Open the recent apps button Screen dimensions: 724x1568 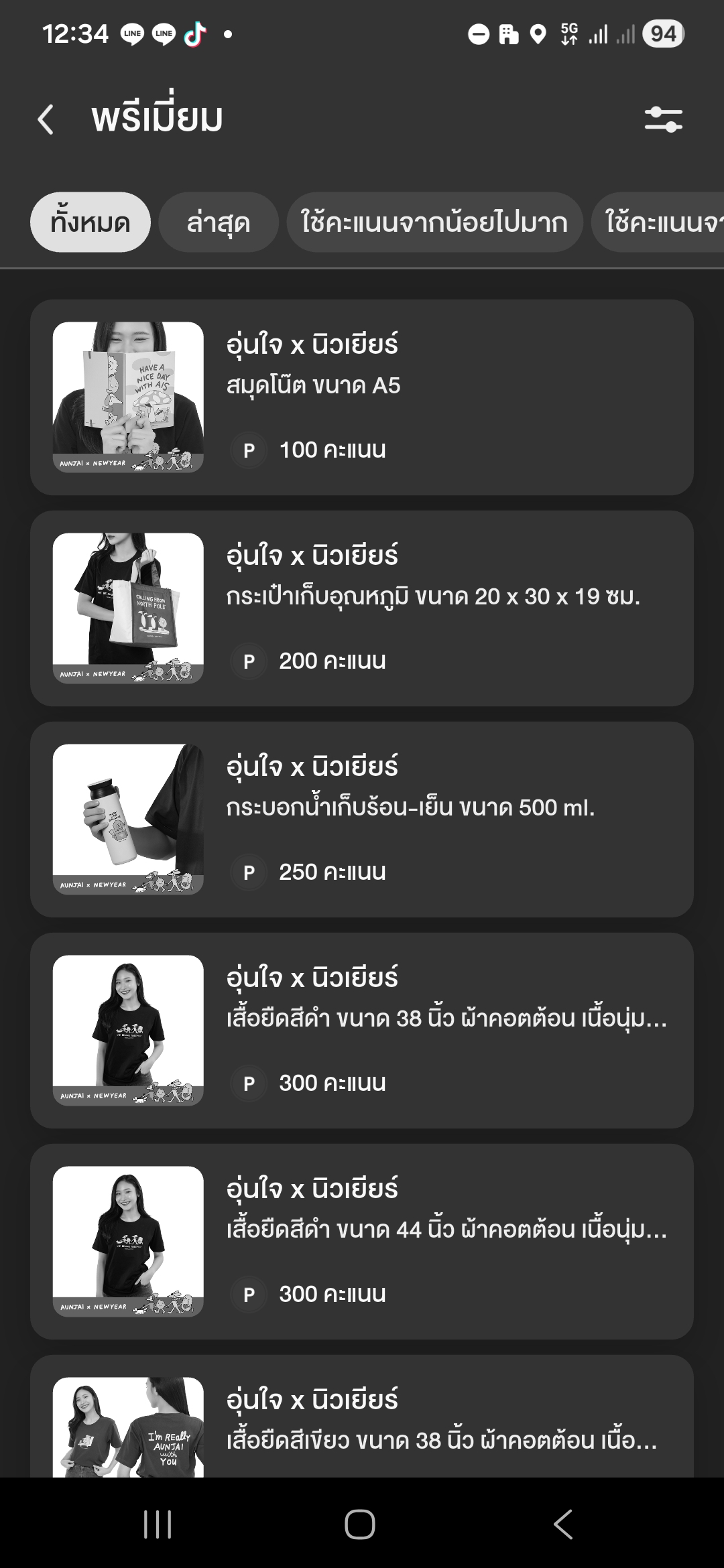158,1524
